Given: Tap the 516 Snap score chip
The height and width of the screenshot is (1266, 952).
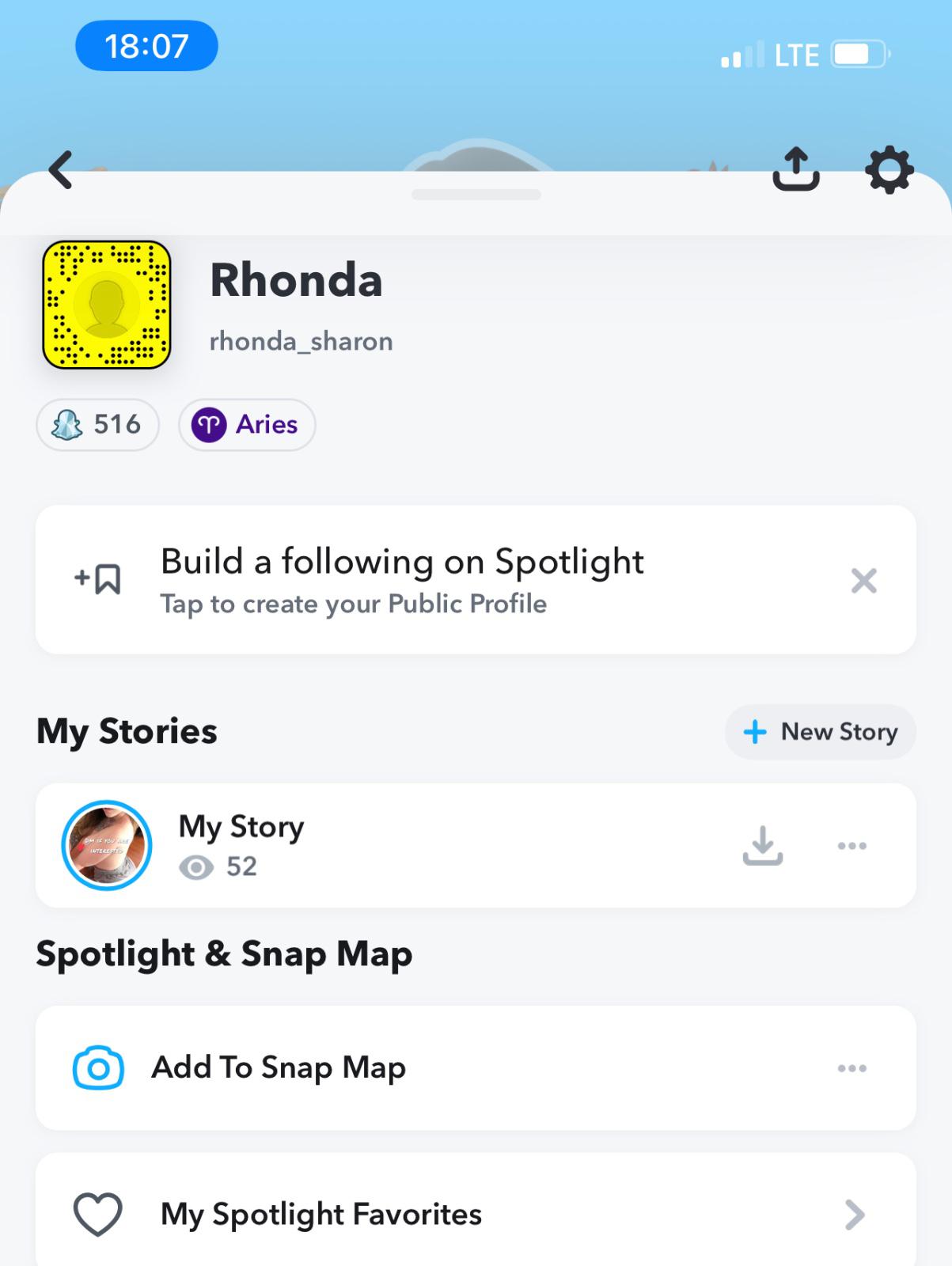Looking at the screenshot, I should coord(97,425).
